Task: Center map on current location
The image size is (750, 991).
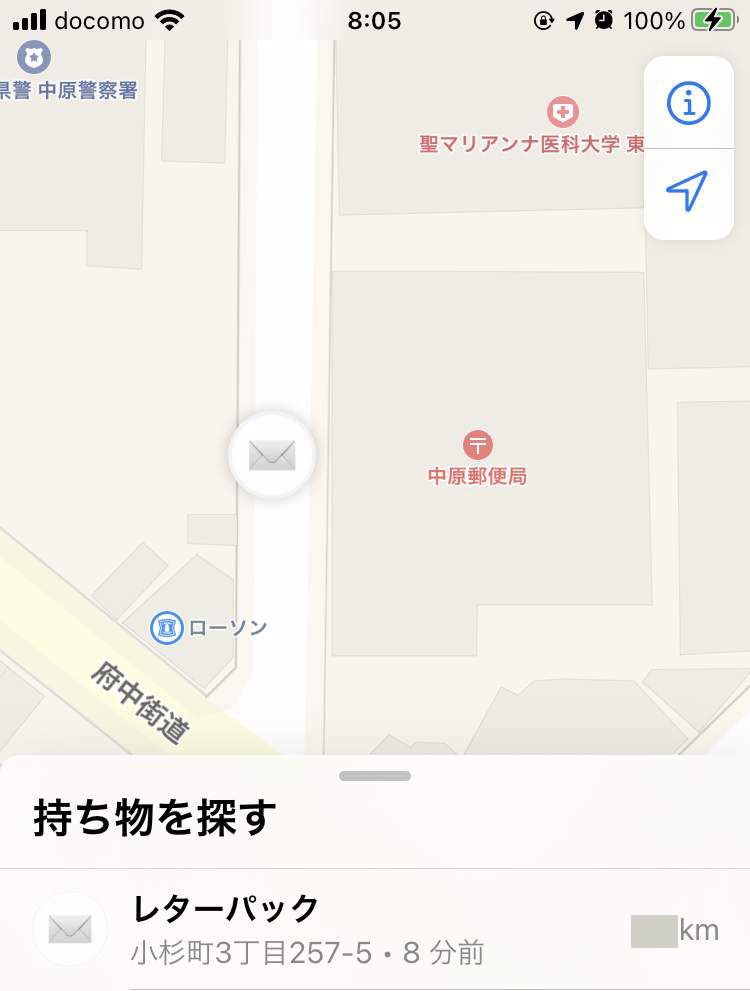Action: pyautogui.click(x=688, y=191)
